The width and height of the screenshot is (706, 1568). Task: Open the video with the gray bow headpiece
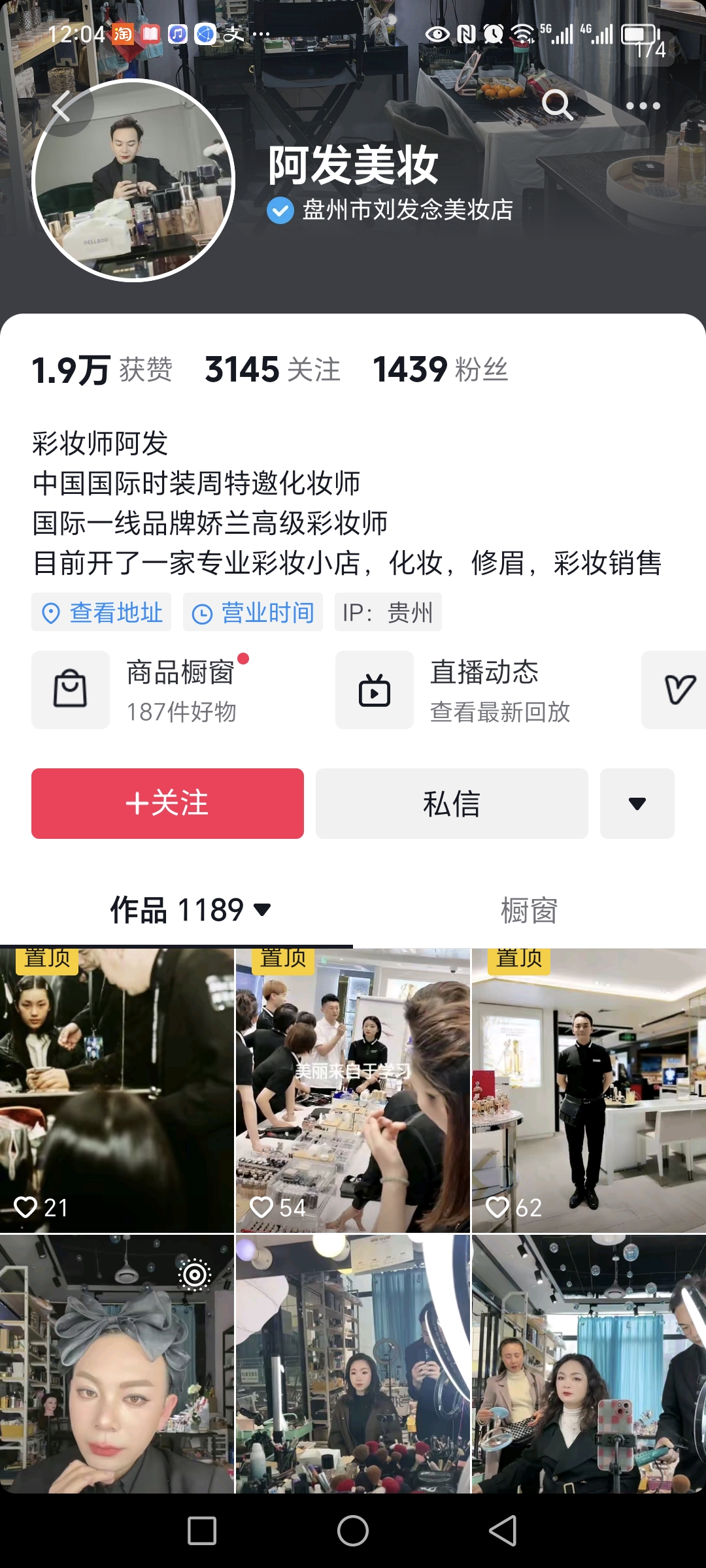pyautogui.click(x=116, y=1364)
